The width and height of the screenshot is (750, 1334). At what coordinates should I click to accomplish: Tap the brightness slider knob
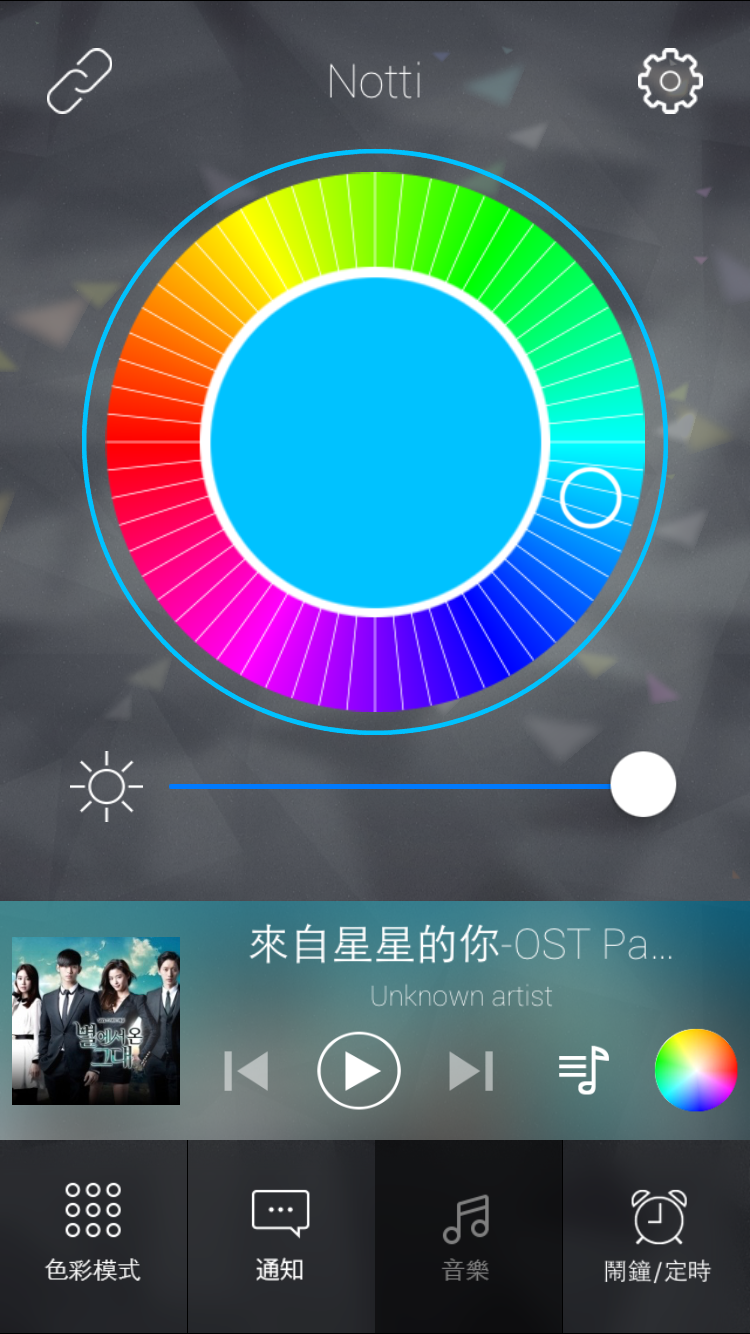click(x=643, y=785)
